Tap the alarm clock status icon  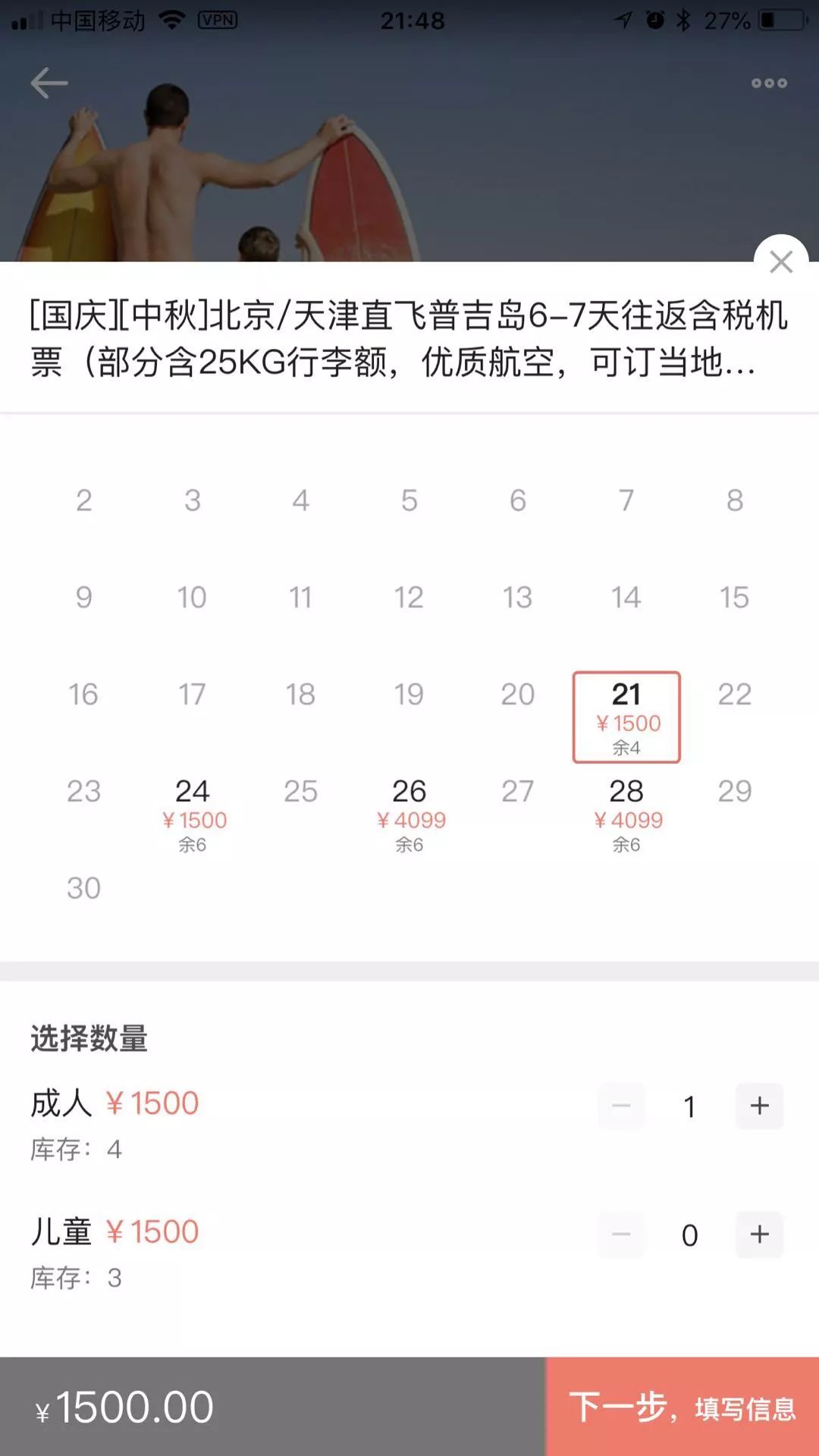pyautogui.click(x=652, y=22)
